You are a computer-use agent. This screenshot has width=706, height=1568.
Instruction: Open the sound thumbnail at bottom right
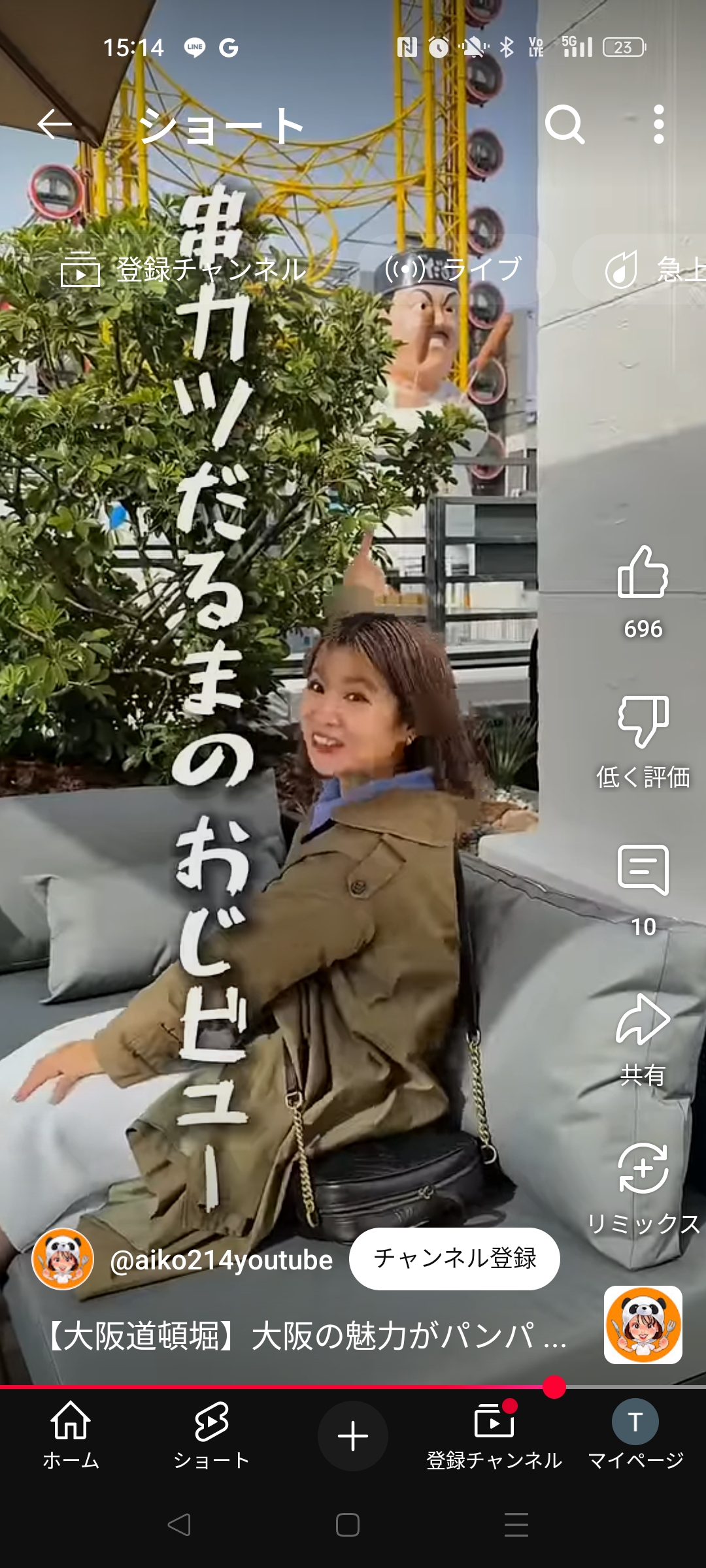(x=643, y=1325)
